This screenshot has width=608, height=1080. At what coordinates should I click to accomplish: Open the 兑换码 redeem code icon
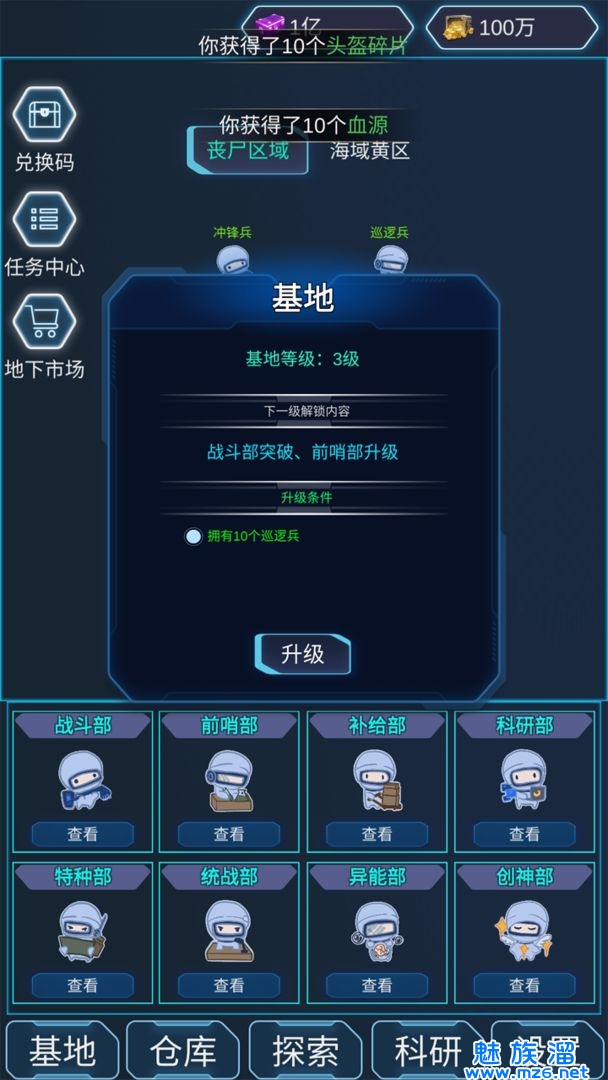pos(44,116)
